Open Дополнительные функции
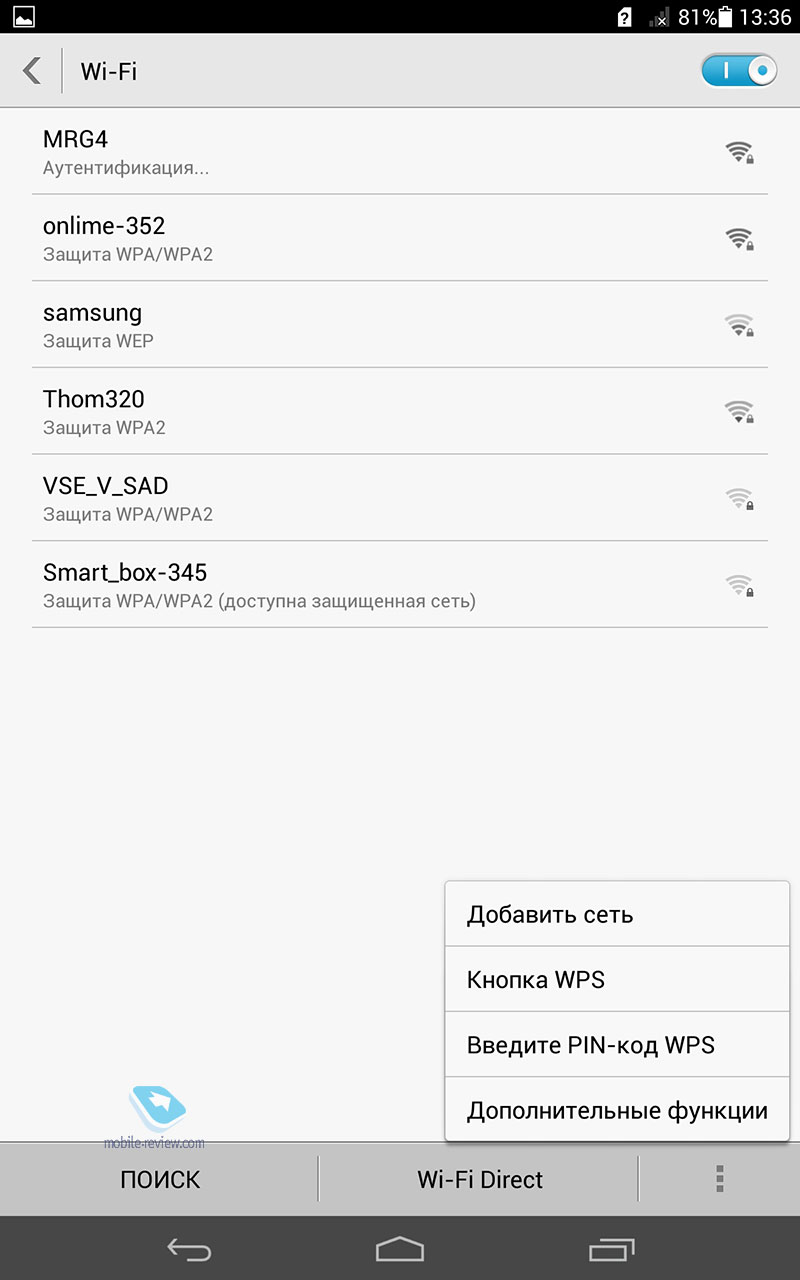800x1280 pixels. pyautogui.click(x=617, y=1110)
